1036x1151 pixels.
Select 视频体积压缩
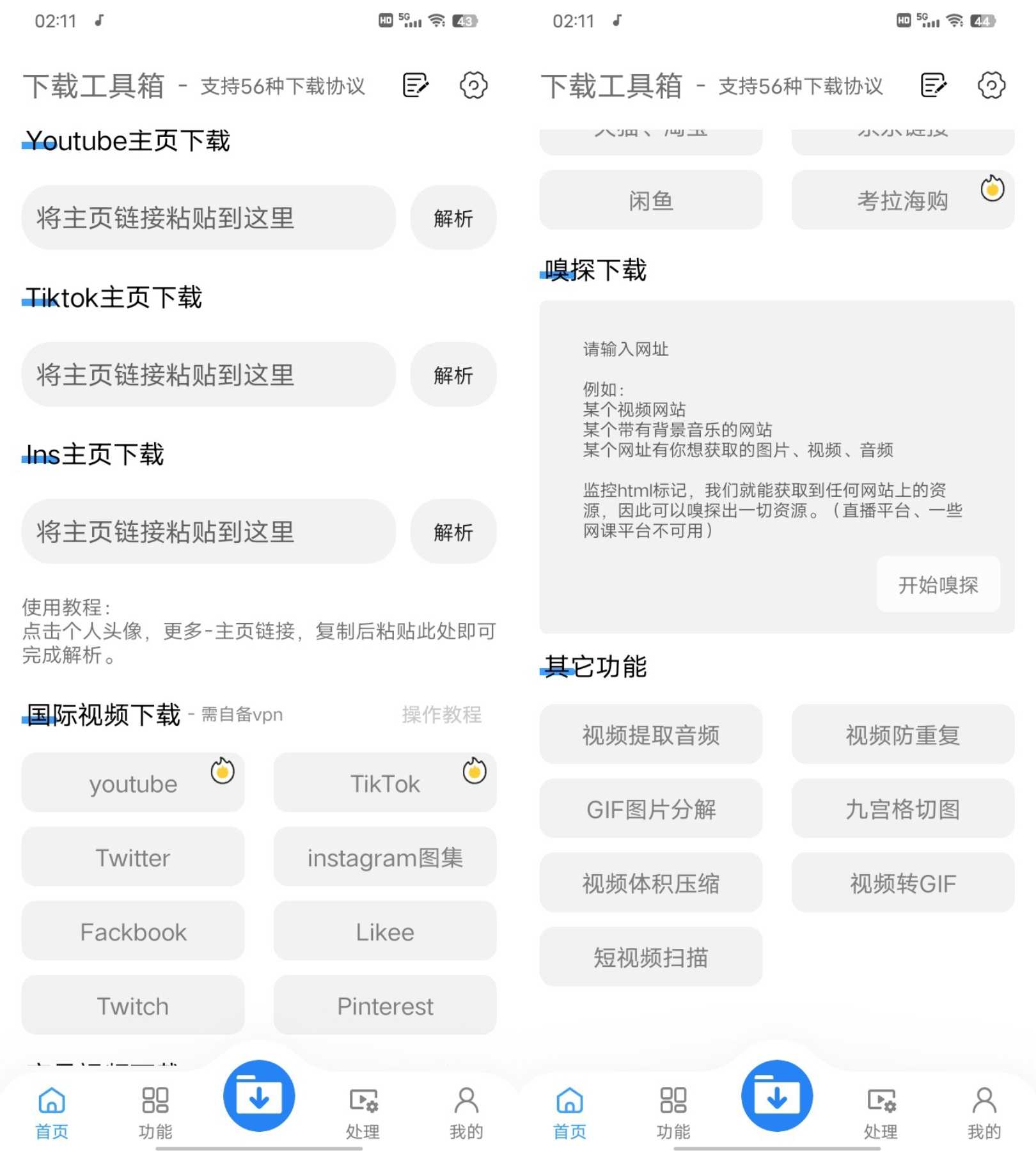coord(651,884)
